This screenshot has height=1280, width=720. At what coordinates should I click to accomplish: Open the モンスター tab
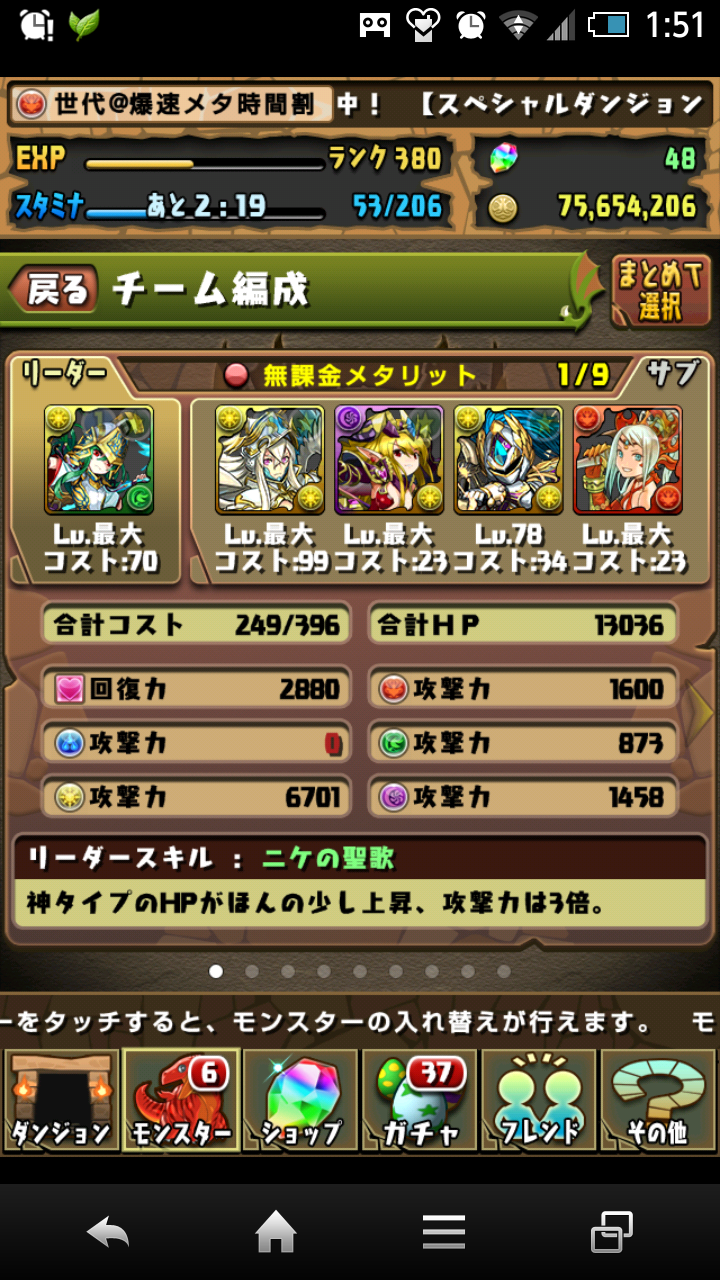tap(180, 1100)
